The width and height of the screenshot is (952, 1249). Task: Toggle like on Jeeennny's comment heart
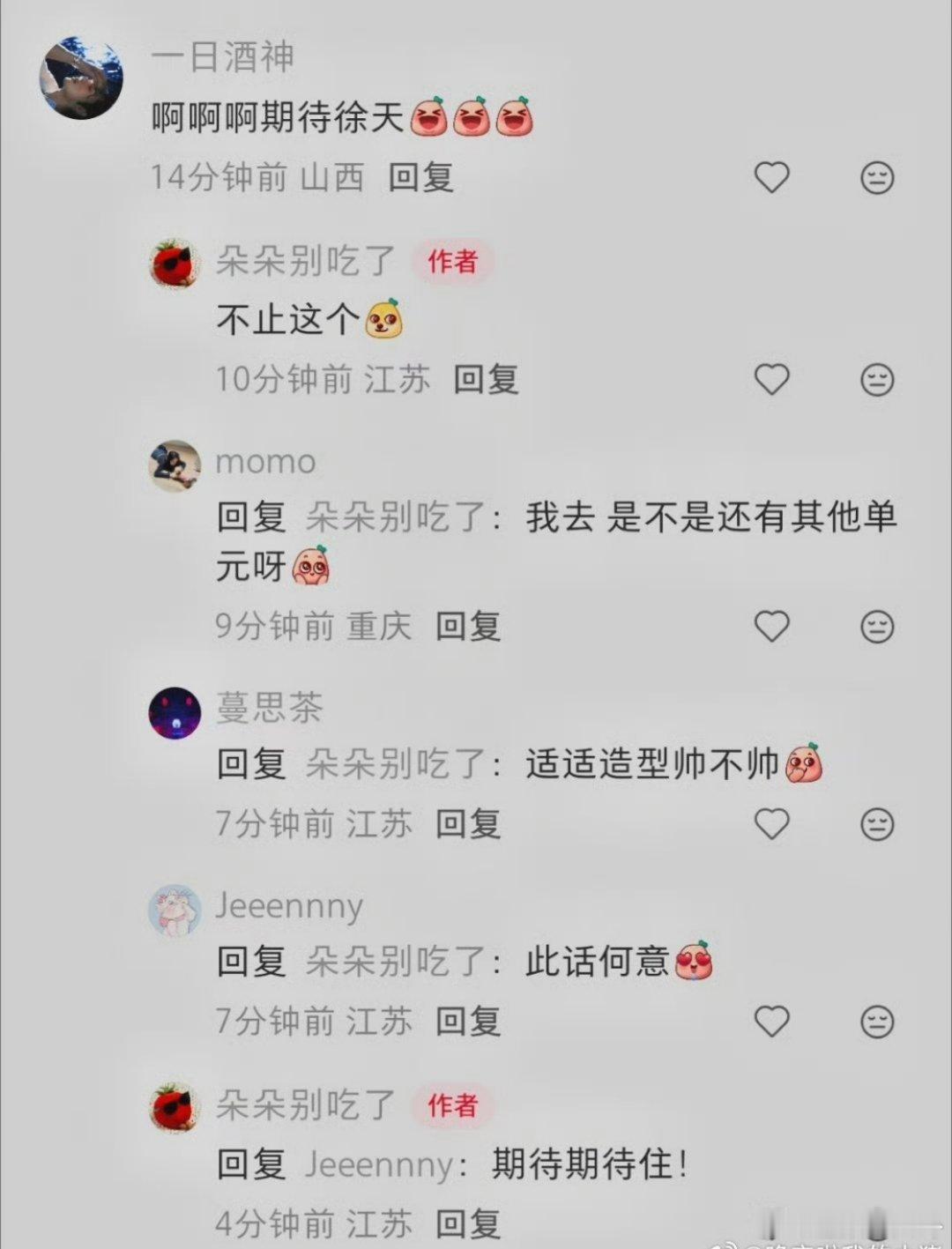click(x=773, y=1021)
